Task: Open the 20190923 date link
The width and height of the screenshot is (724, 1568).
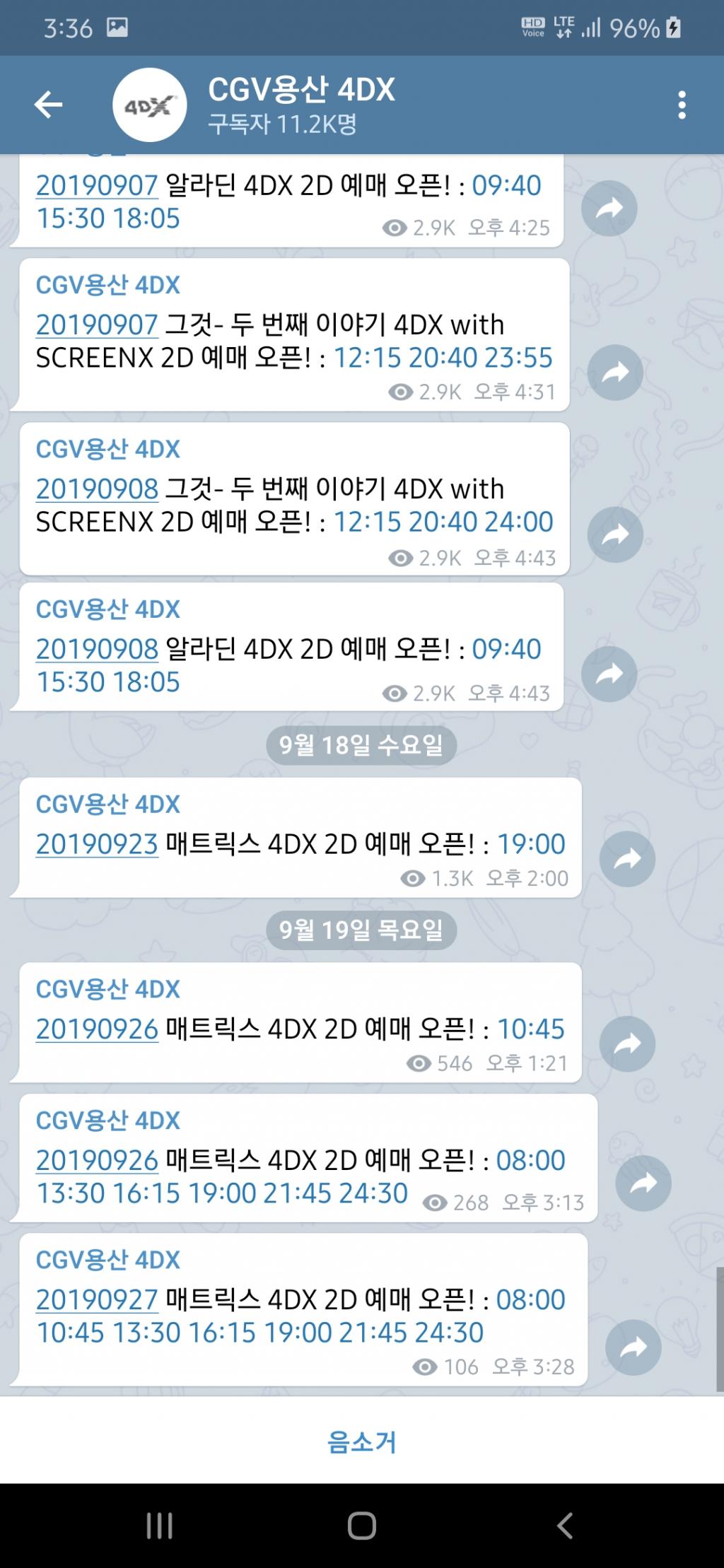Action: click(97, 844)
